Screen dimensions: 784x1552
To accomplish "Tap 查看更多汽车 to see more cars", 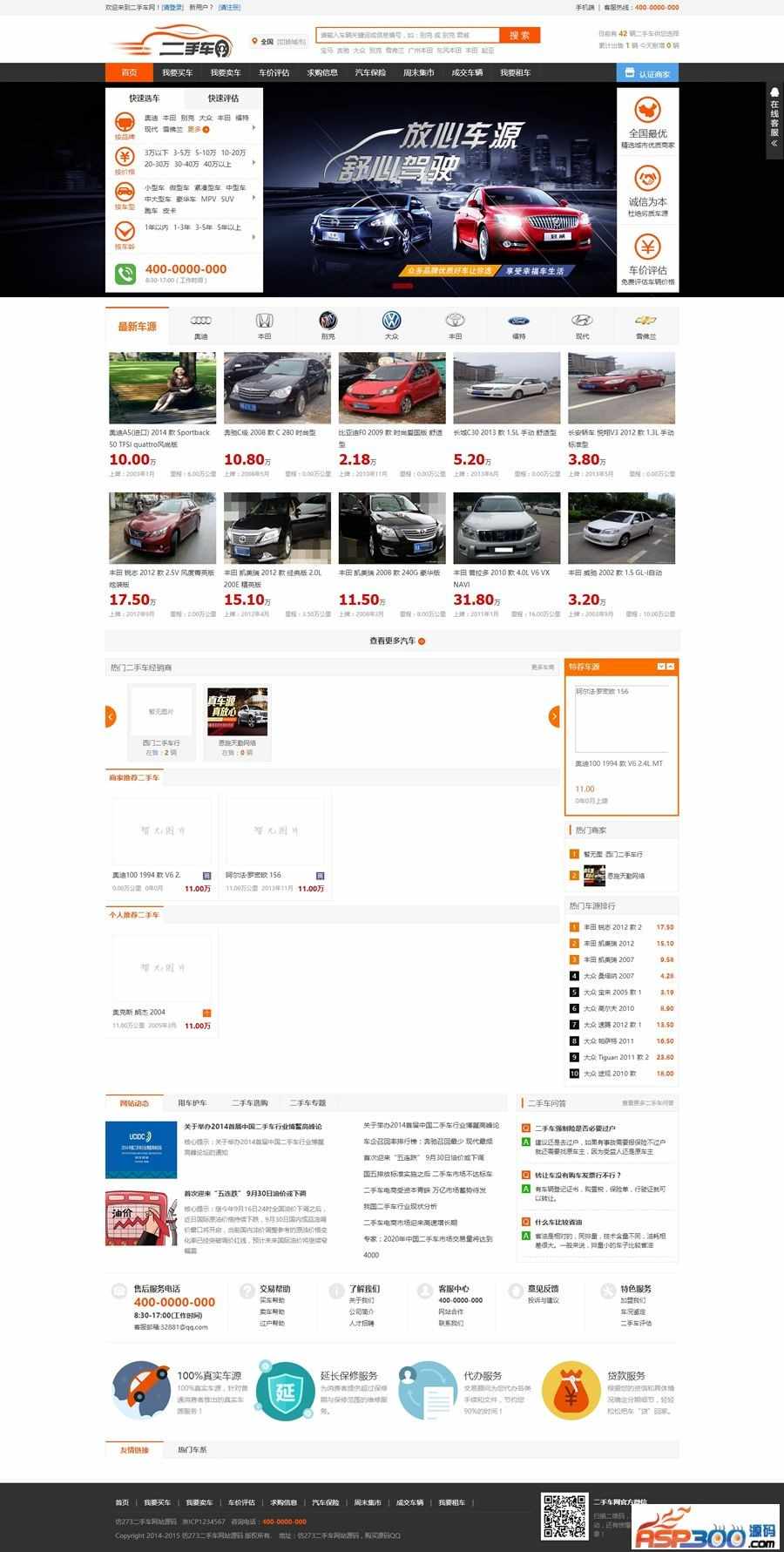I will [x=396, y=640].
